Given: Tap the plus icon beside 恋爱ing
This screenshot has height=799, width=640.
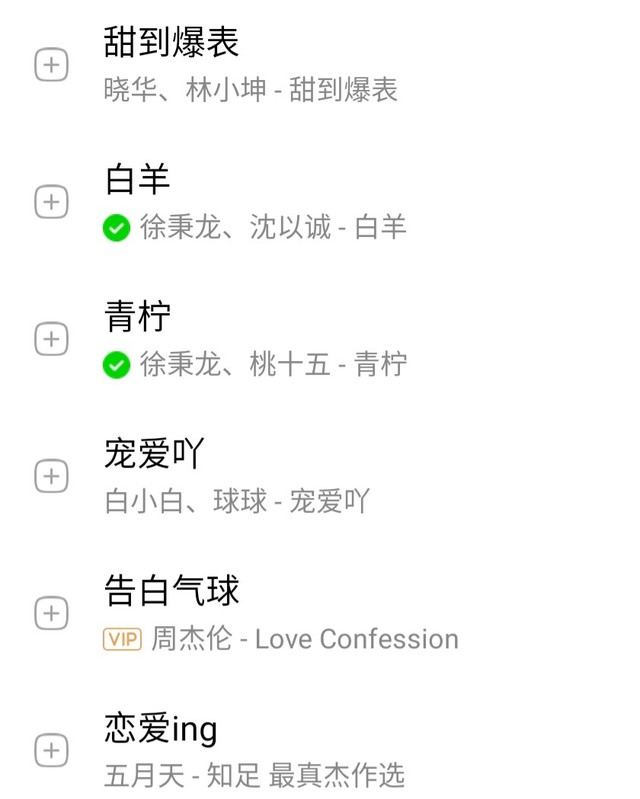Looking at the screenshot, I should point(51,750).
